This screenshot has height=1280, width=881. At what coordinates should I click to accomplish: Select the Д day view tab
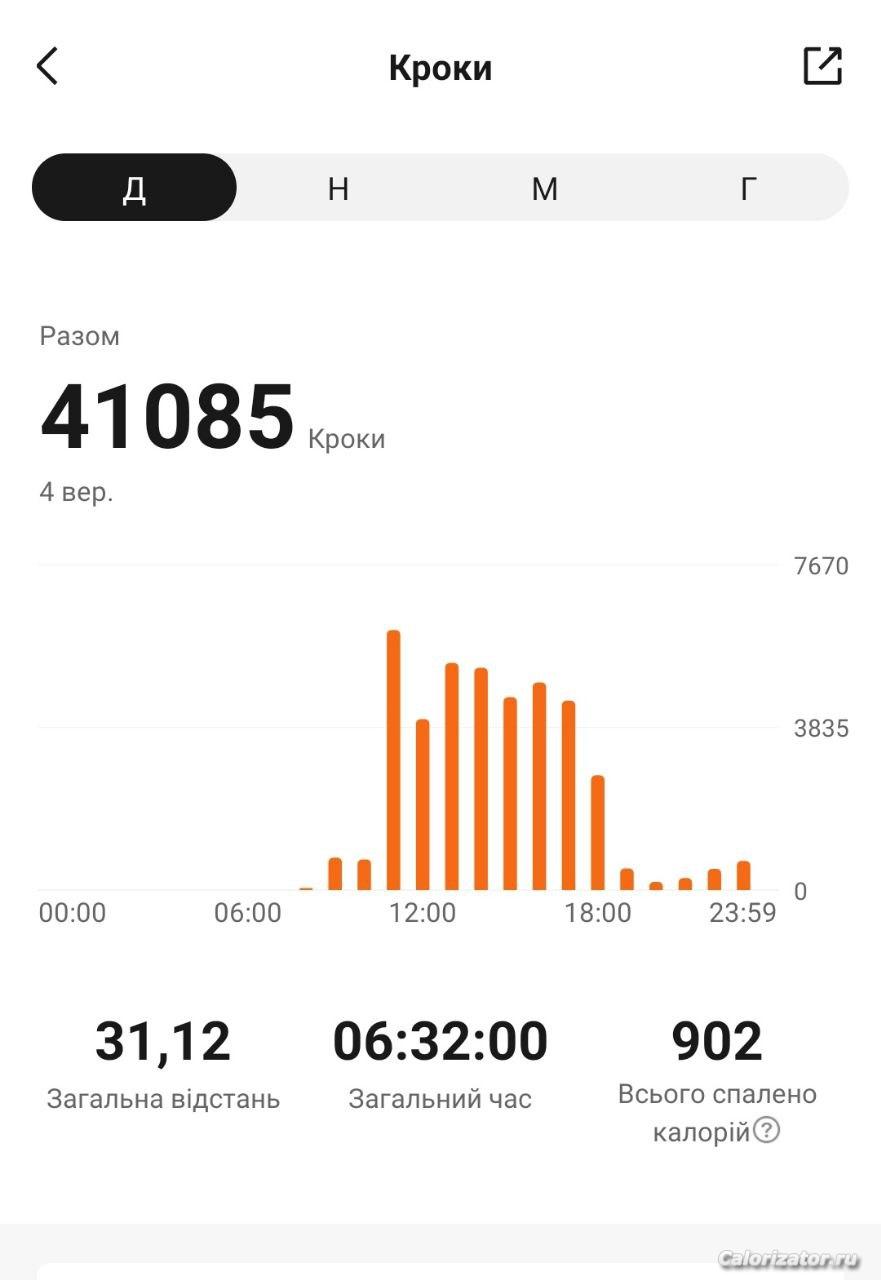[x=135, y=187]
